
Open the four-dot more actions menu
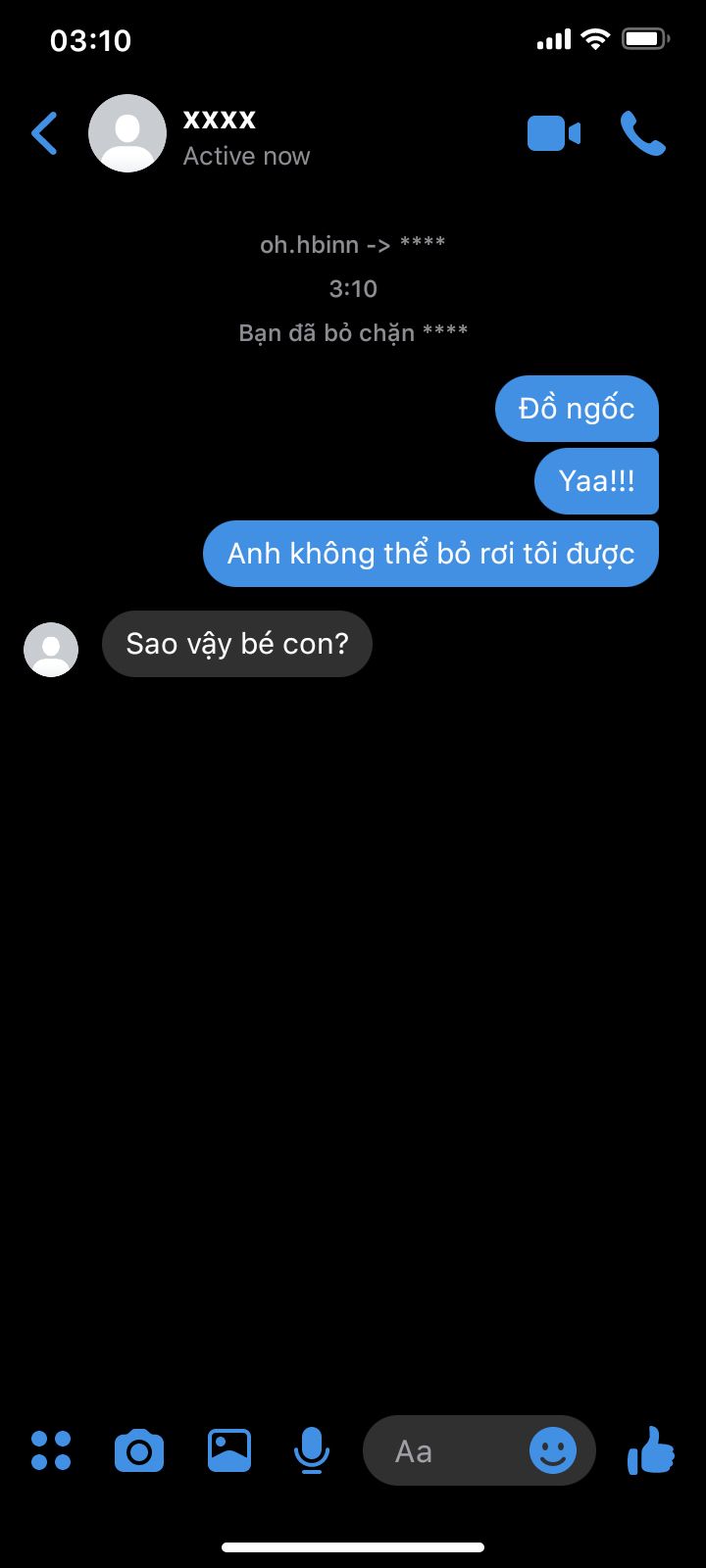[x=51, y=1450]
